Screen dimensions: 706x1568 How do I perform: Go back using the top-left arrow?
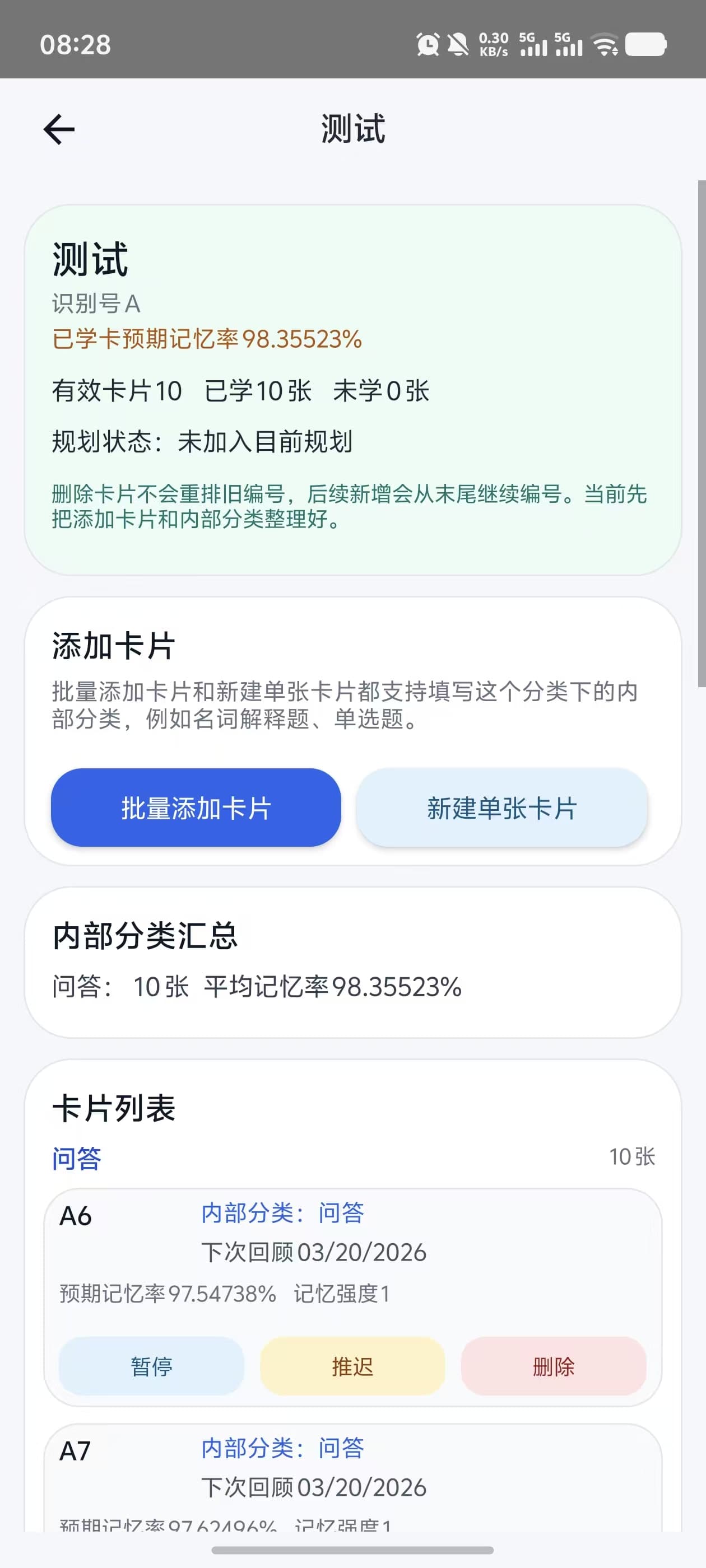(x=59, y=129)
